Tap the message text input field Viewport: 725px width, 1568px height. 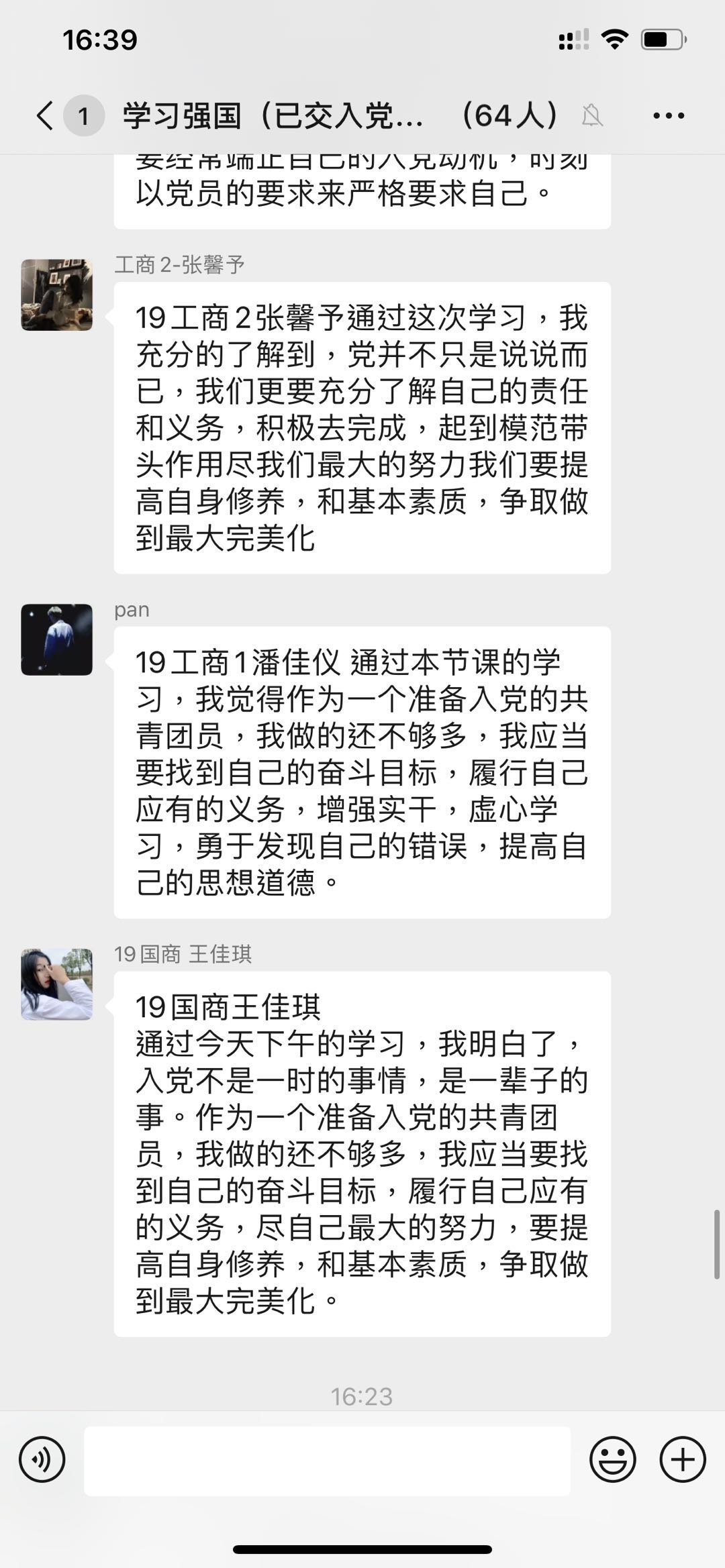(327, 1460)
